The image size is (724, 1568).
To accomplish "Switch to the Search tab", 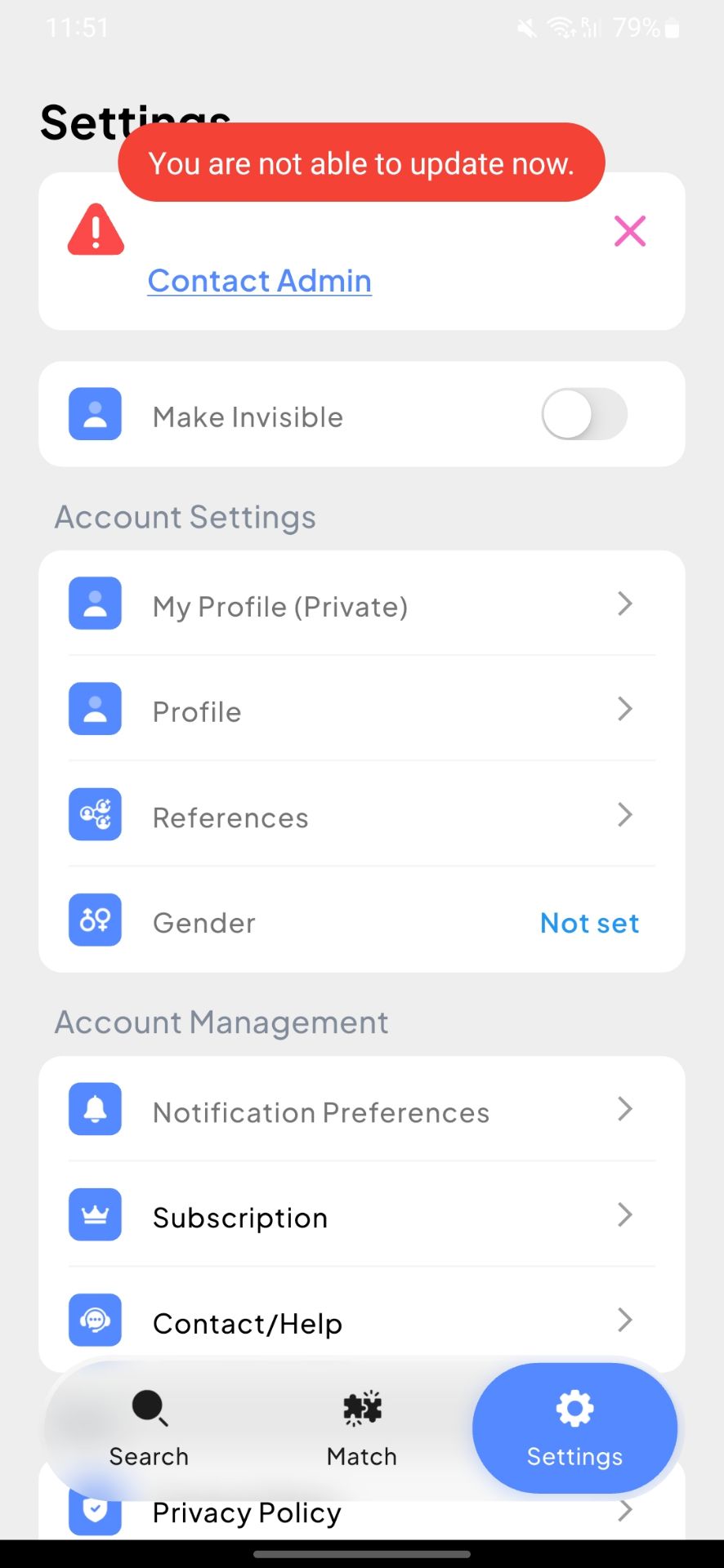I will click(x=150, y=1428).
